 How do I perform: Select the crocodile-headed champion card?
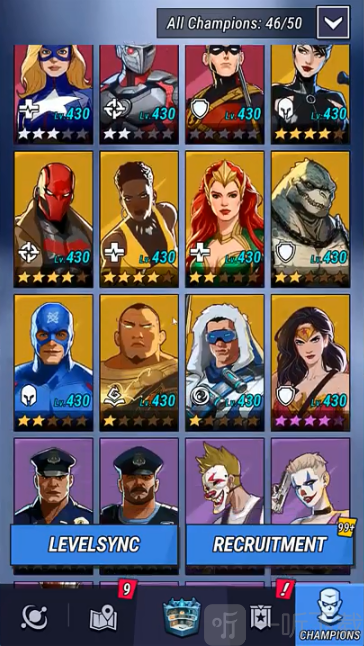tap(310, 219)
